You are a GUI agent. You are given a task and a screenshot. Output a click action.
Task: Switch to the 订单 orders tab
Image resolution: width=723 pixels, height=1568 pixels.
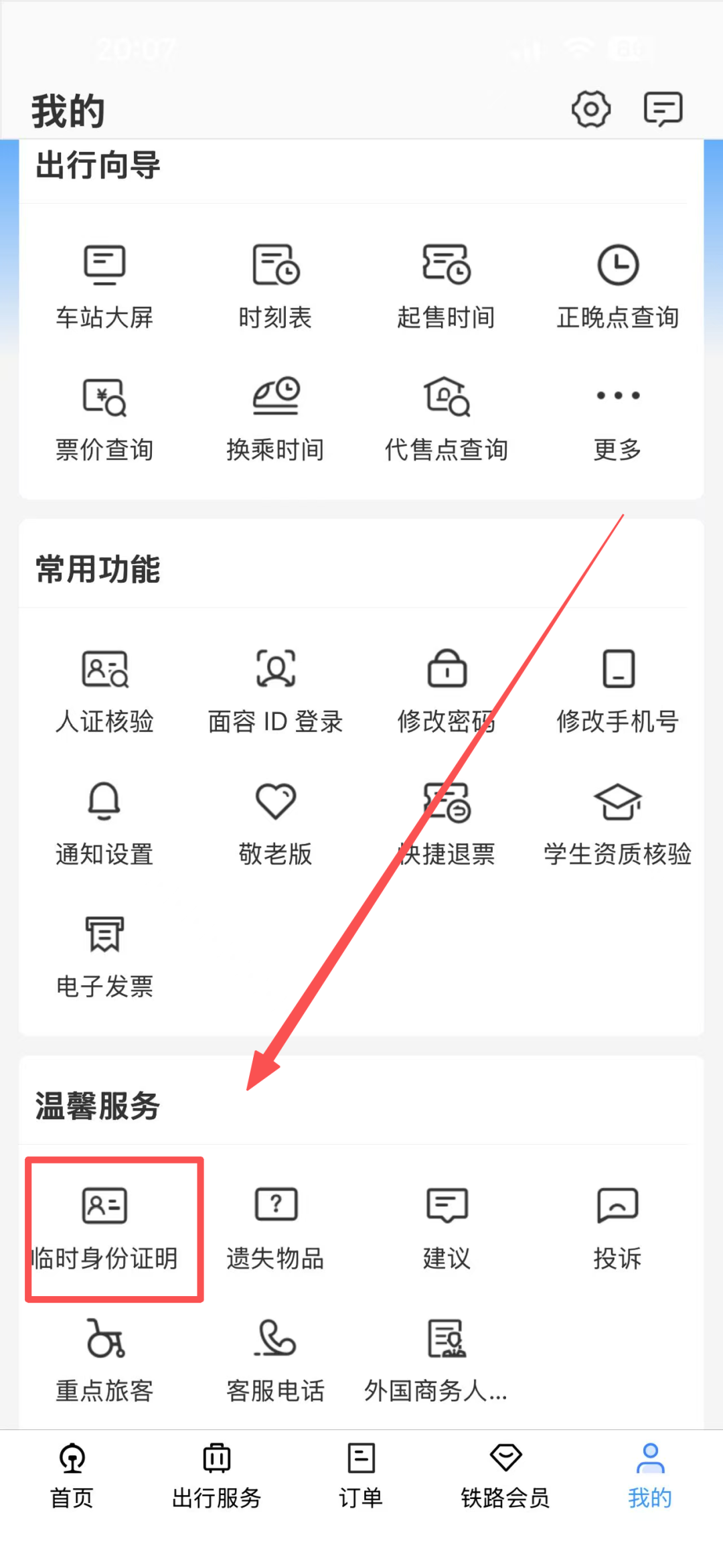(361, 1475)
